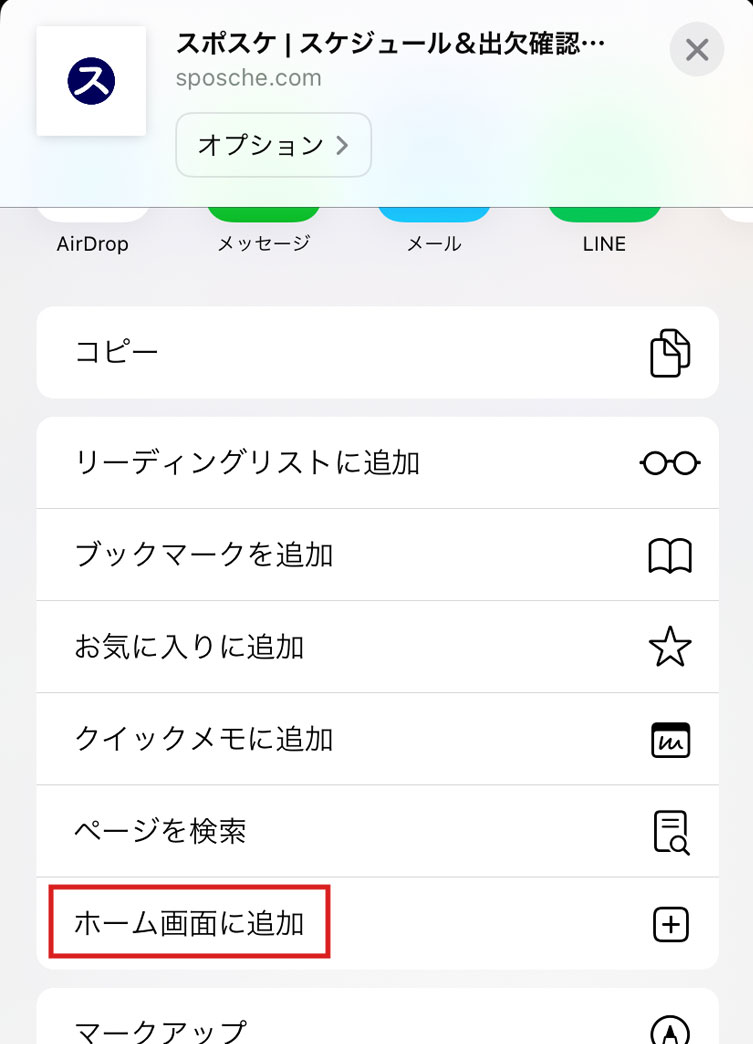Dismiss the share sheet with X
Image resolution: width=753 pixels, height=1044 pixels.
click(696, 49)
